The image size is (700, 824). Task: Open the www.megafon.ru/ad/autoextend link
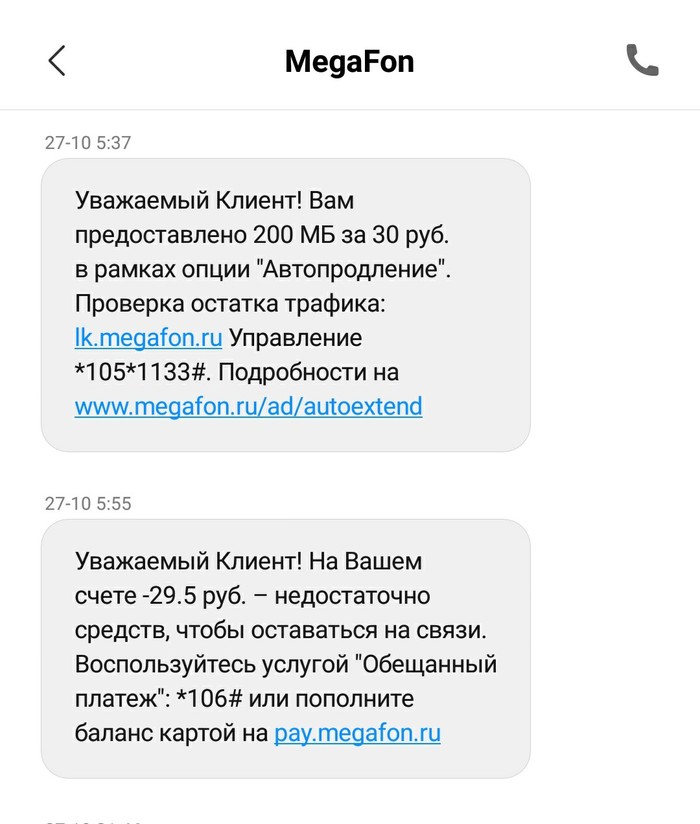click(248, 407)
